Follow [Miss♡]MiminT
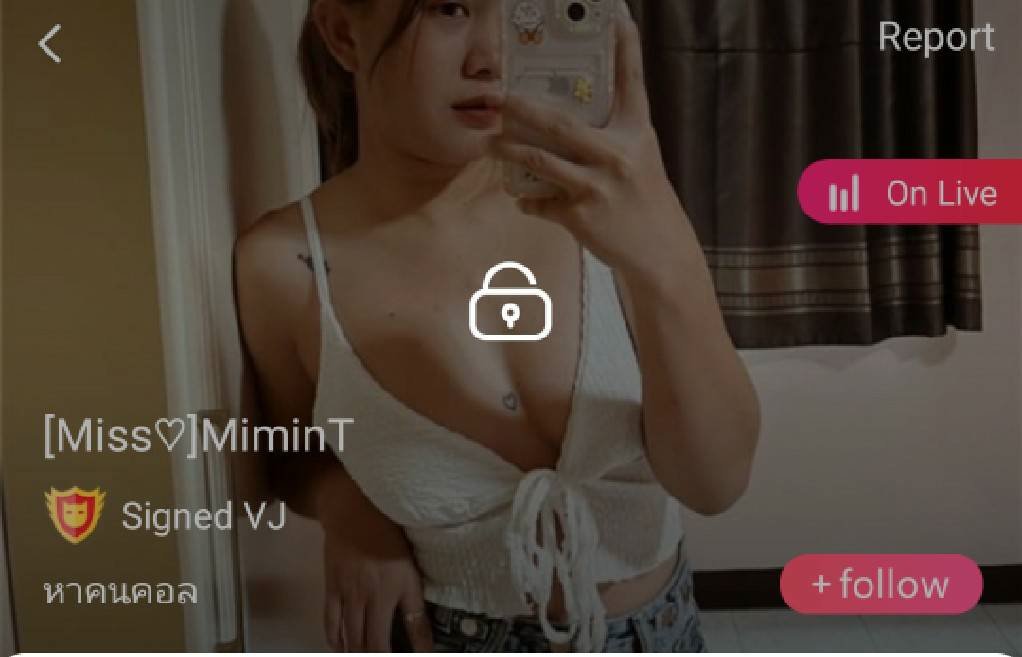 [x=881, y=584]
